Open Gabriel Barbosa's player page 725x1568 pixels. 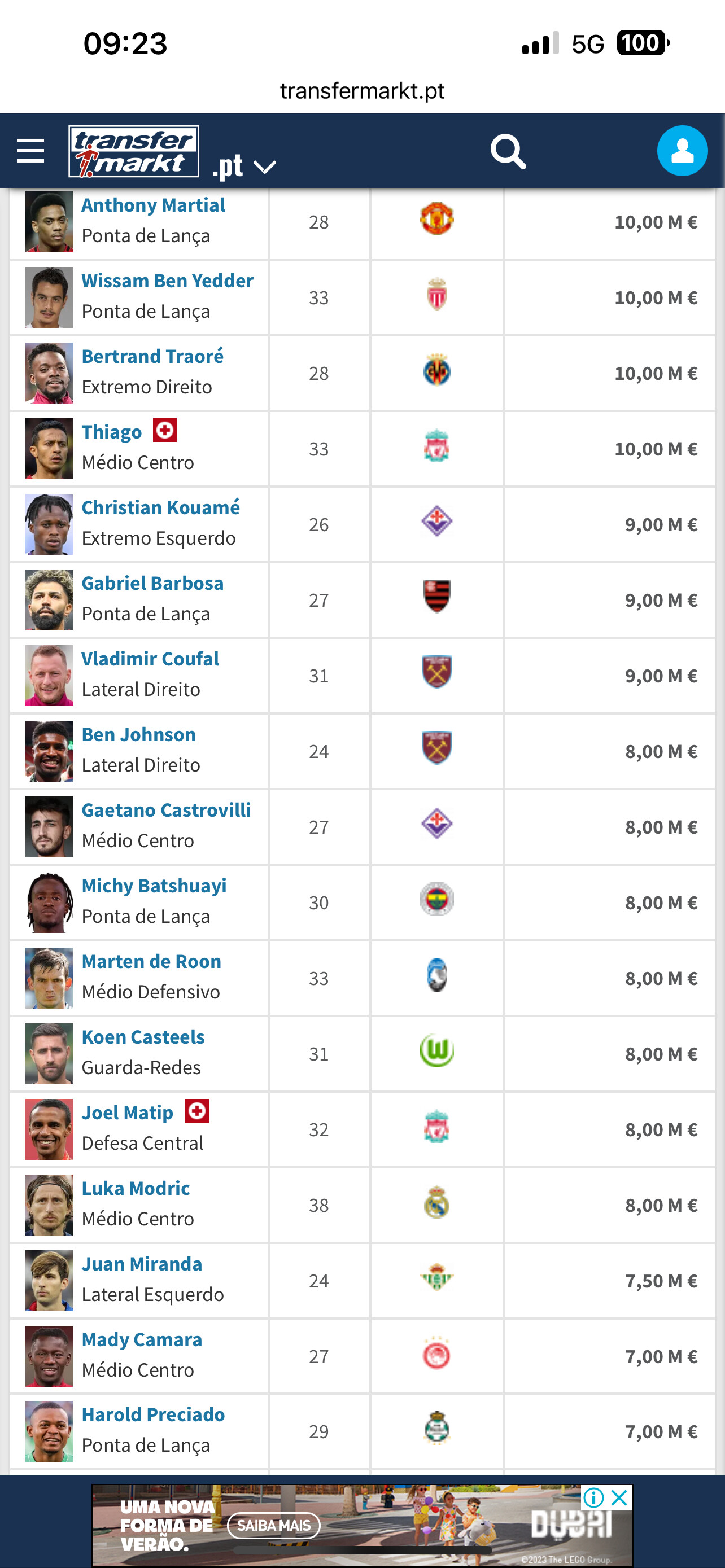[x=153, y=583]
